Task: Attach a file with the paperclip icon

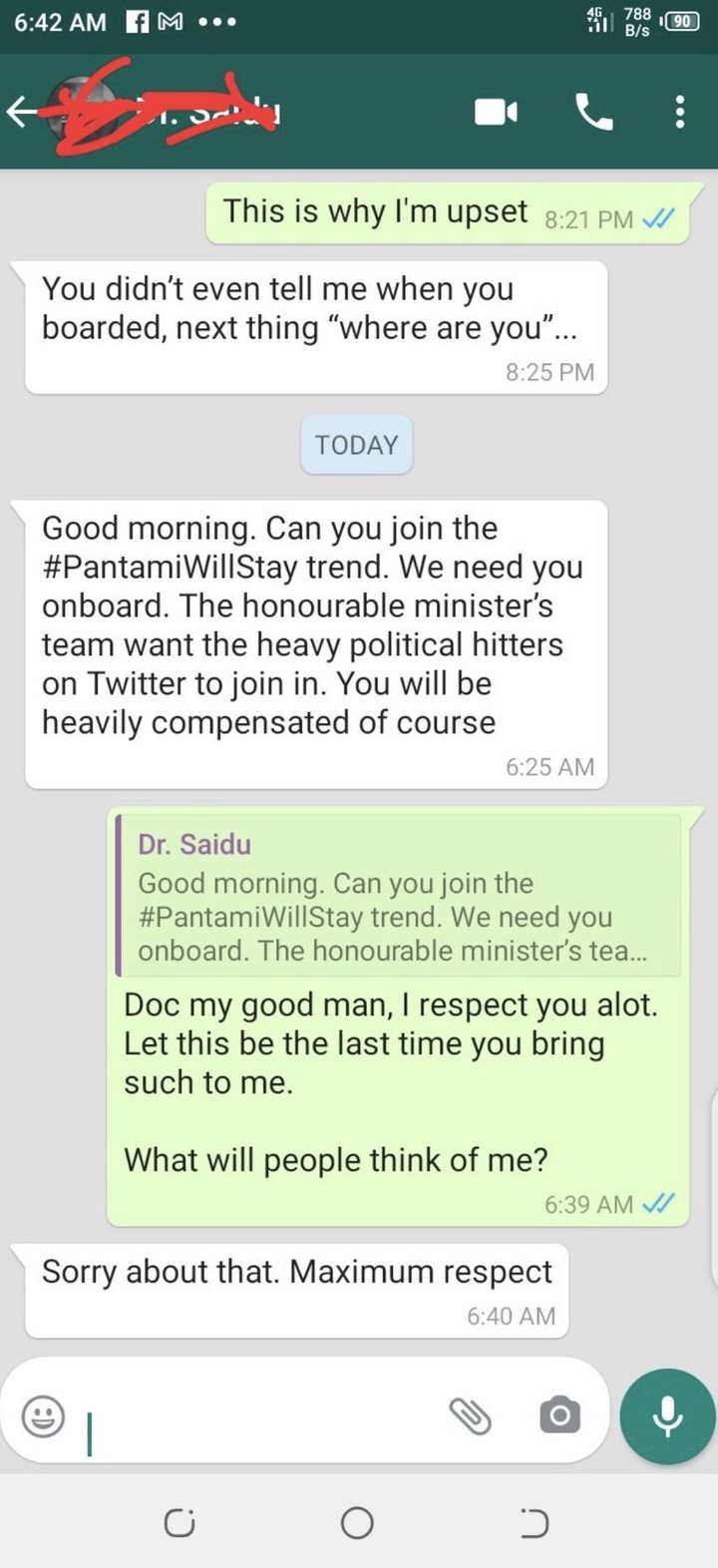Action: pos(470,1415)
